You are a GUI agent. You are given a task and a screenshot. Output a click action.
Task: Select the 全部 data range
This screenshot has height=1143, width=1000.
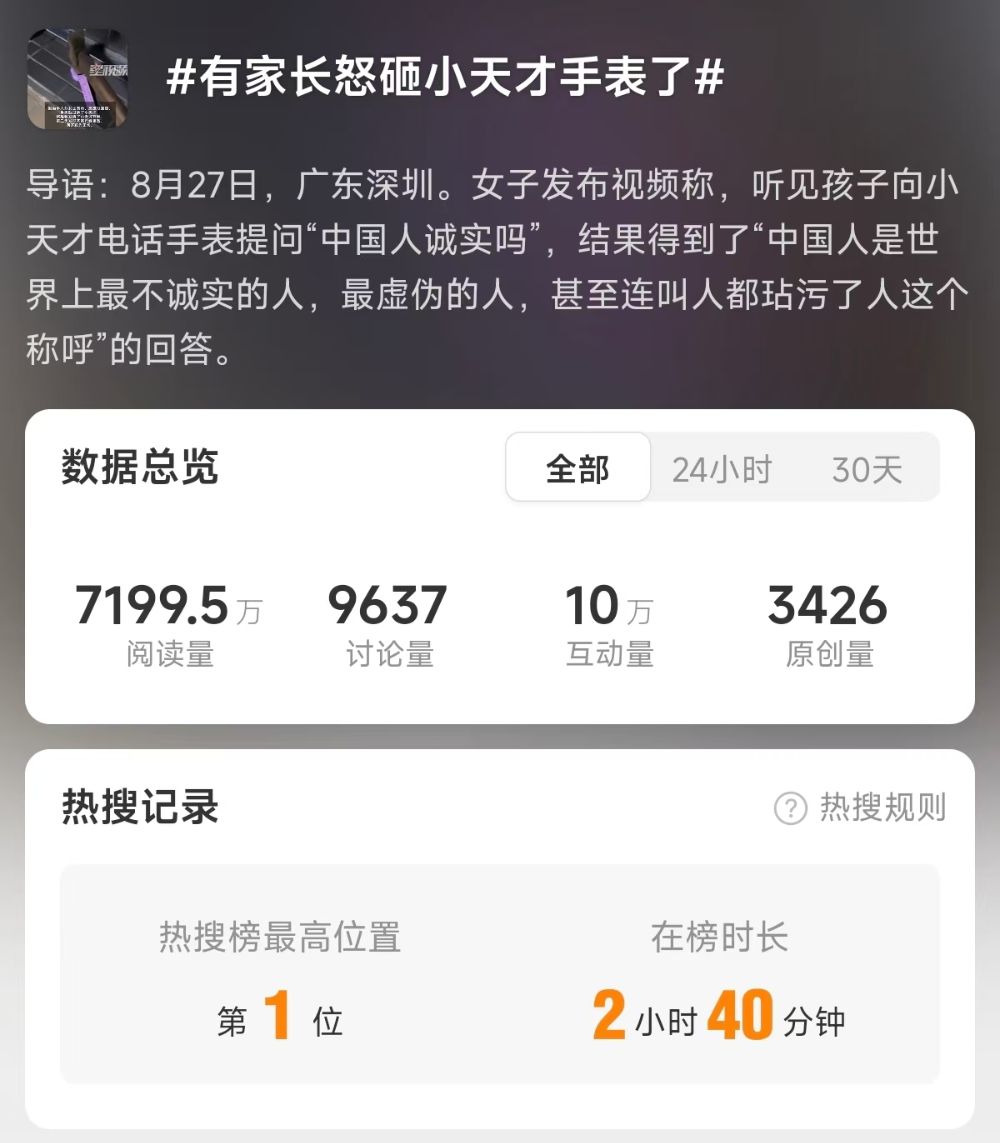click(x=578, y=468)
